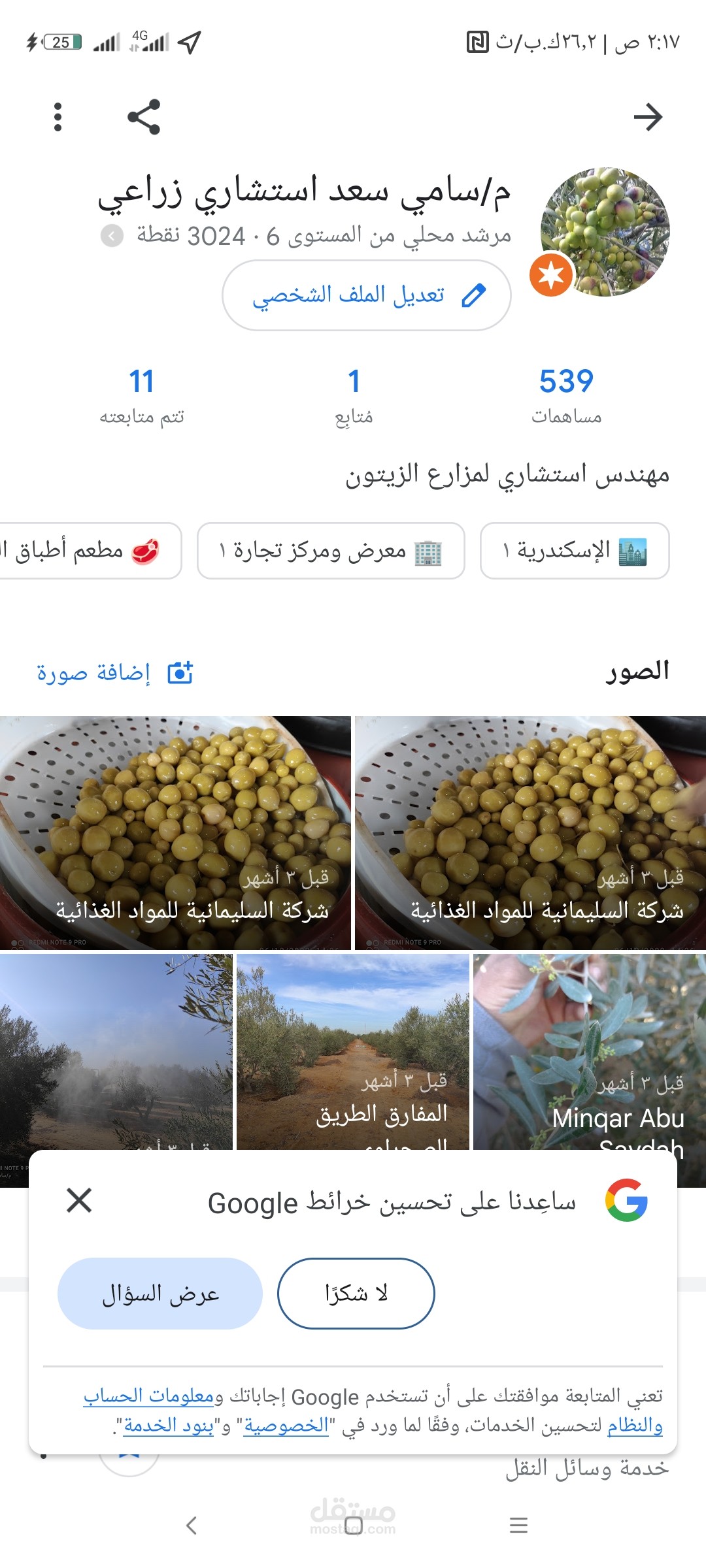Select the الإسكندرية ١ chip
The image size is (706, 1568).
[x=574, y=551]
